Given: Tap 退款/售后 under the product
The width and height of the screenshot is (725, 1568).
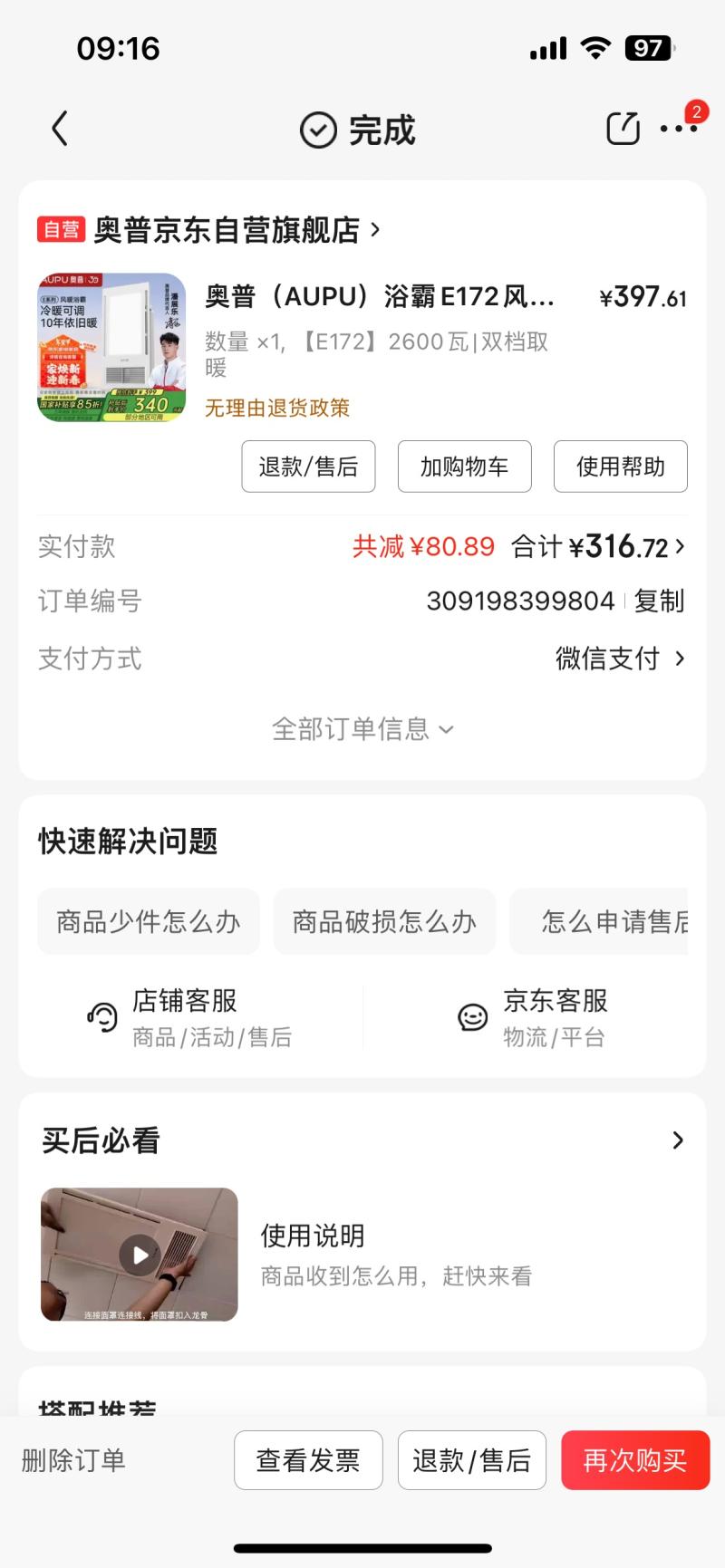Looking at the screenshot, I should 308,467.
